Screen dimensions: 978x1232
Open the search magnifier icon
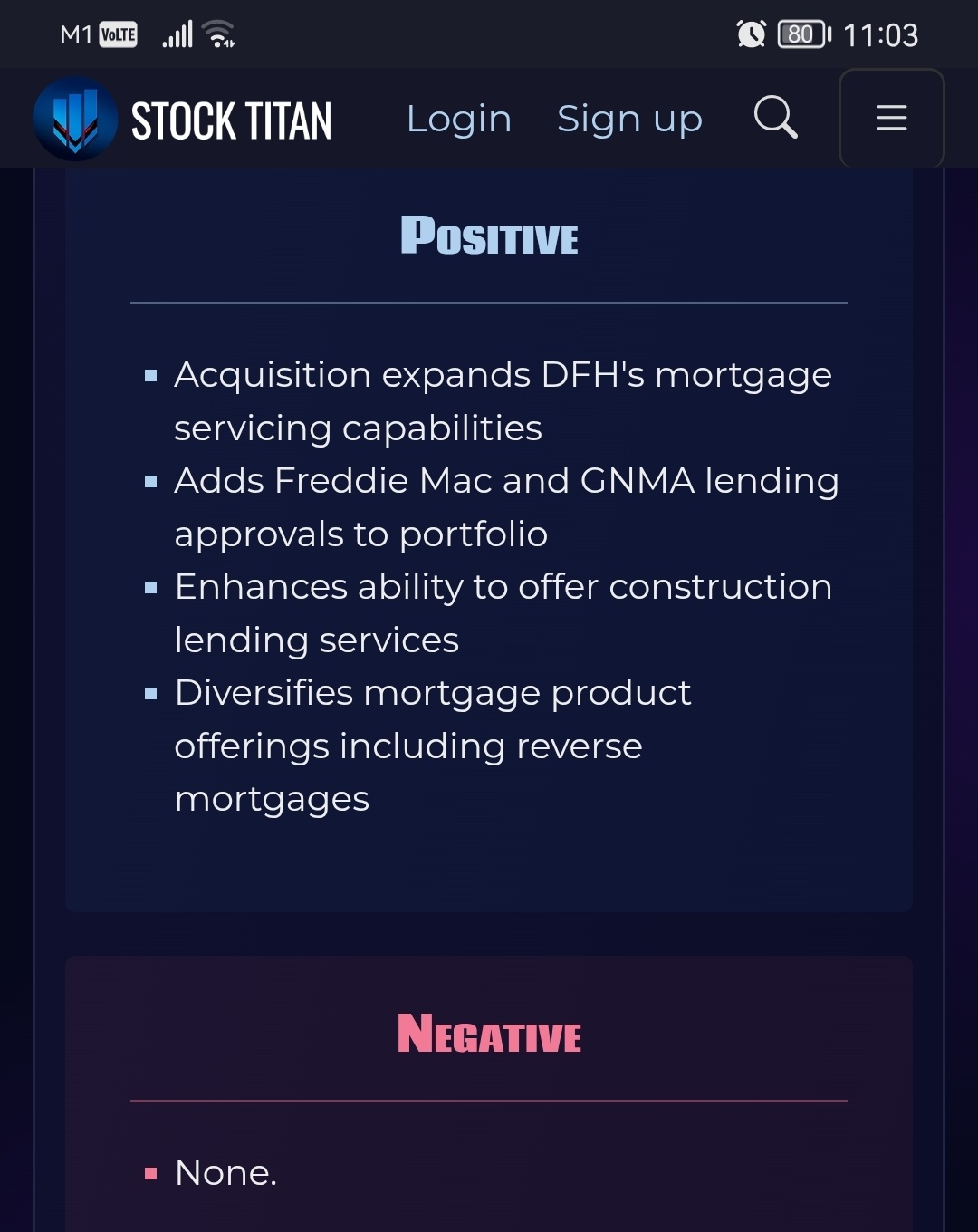[775, 117]
